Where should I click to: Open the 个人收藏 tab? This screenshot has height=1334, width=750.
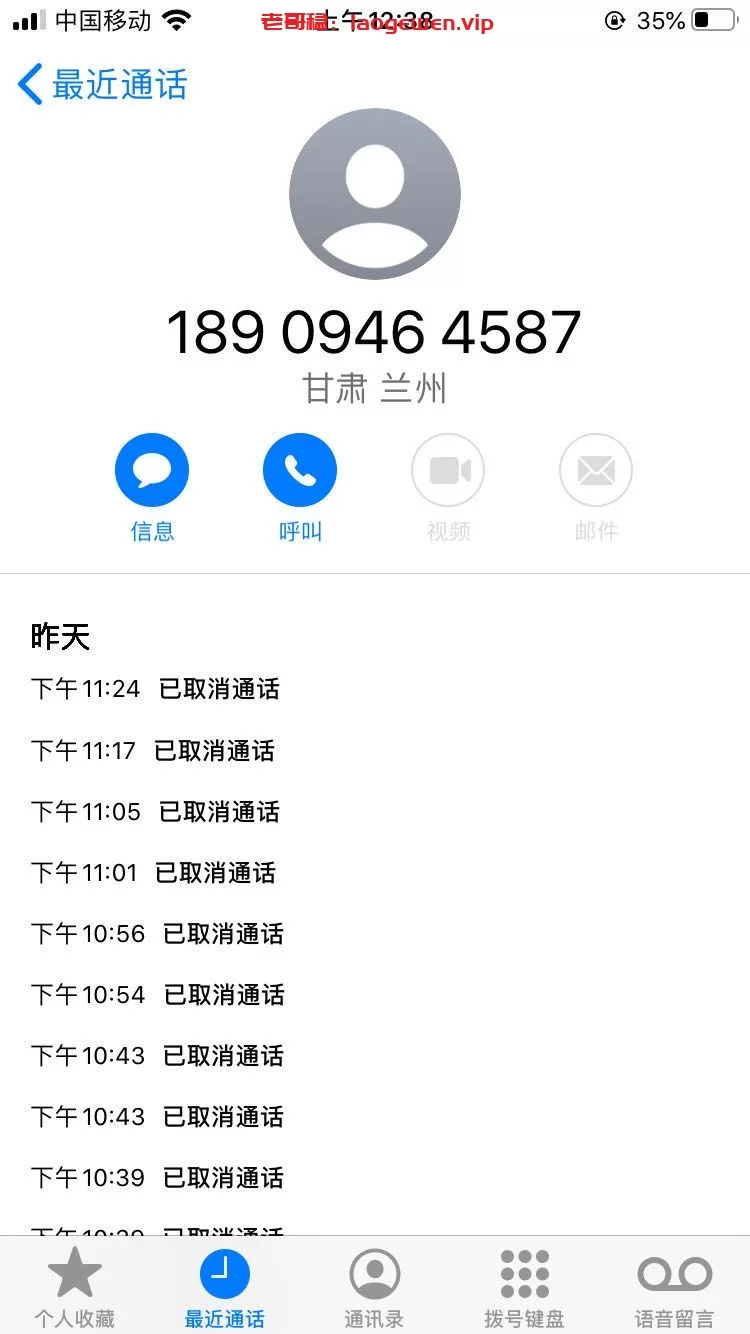pos(75,1287)
